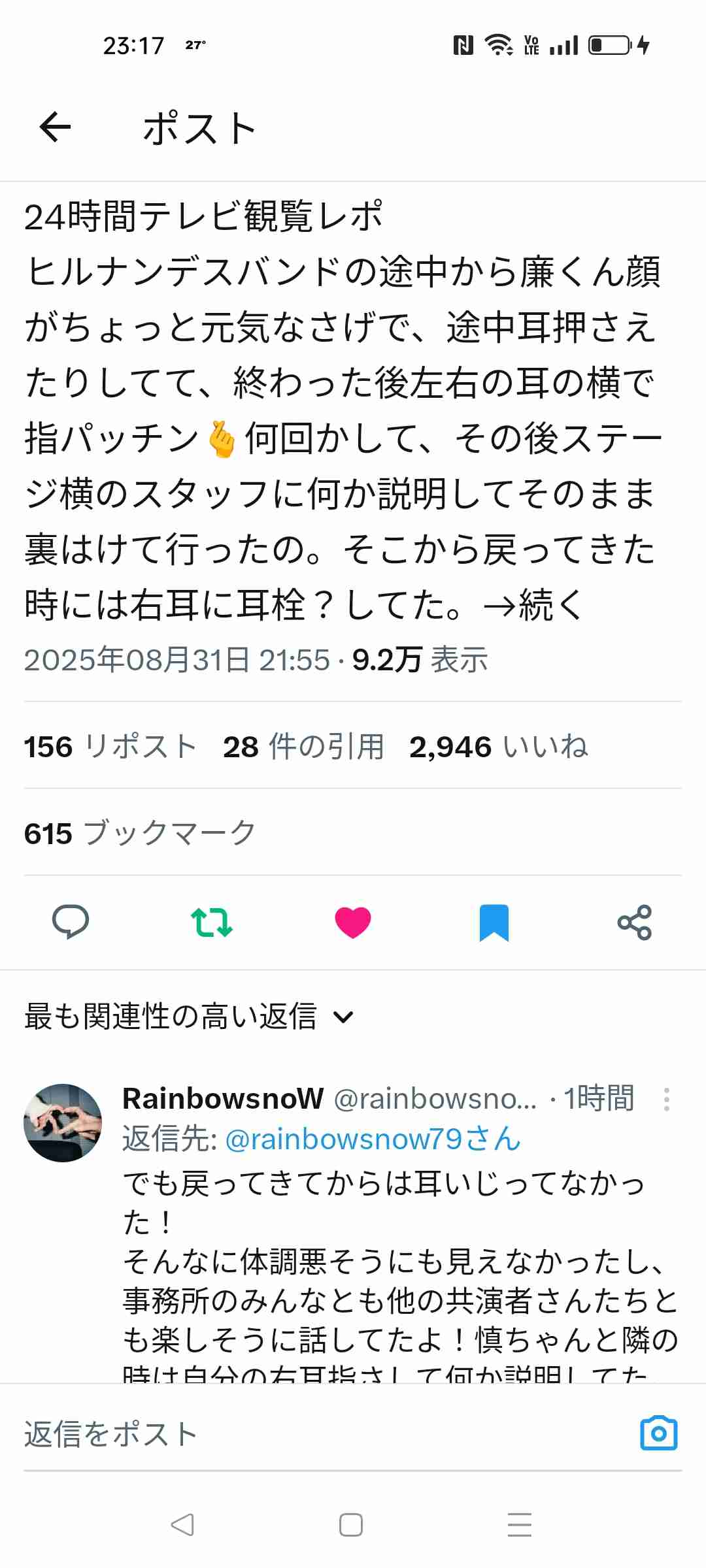Open the 615 ブックマーク list
The height and width of the screenshot is (1568, 706).
tap(137, 831)
